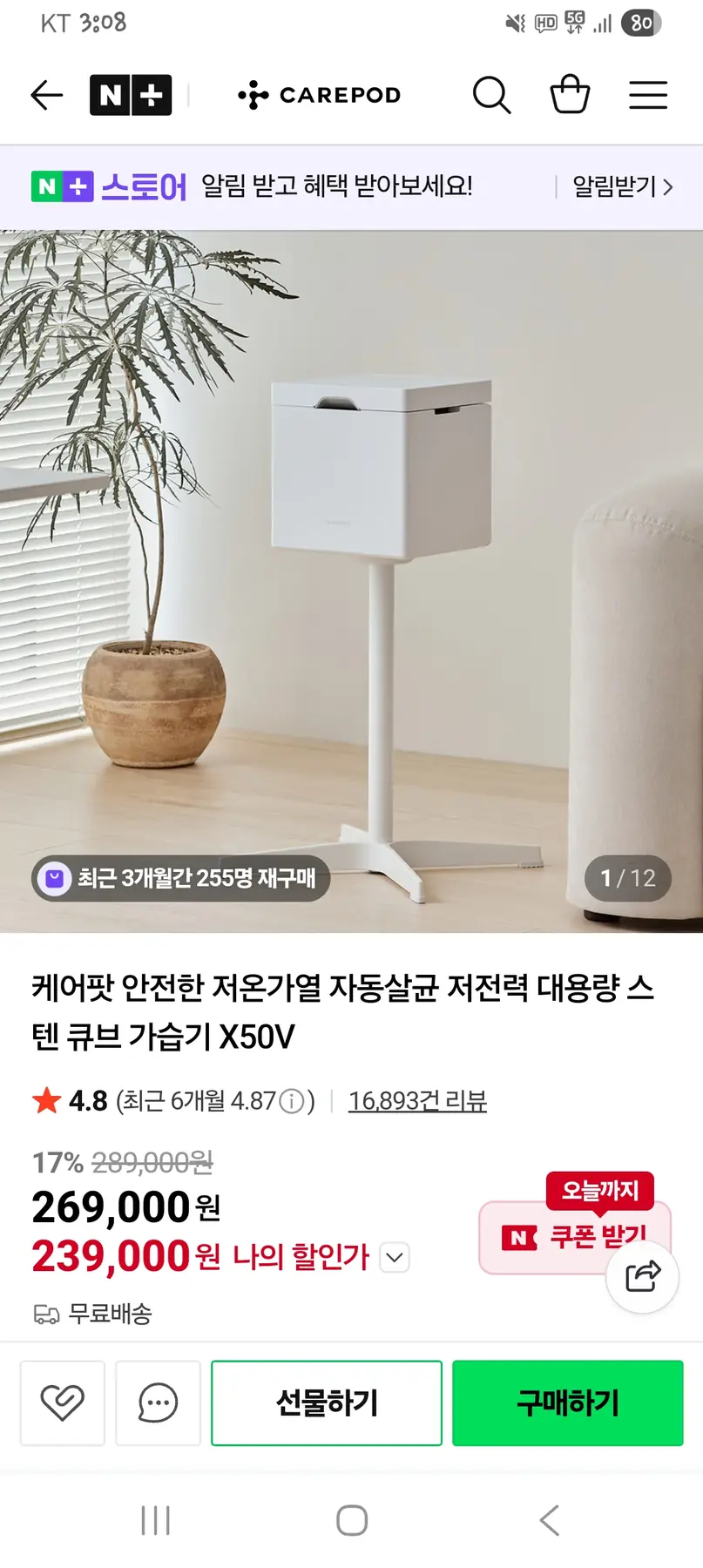The image size is (703, 1568).
Task: Go to the system home screen
Action: (x=352, y=1521)
